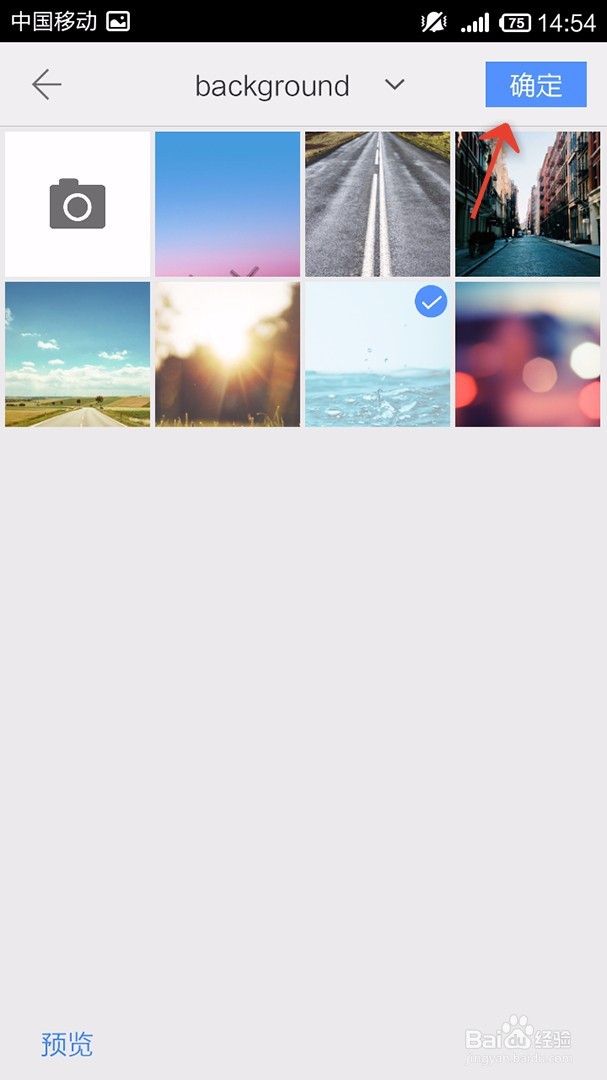
Task: Go back using the arrow icon
Action: click(47, 85)
